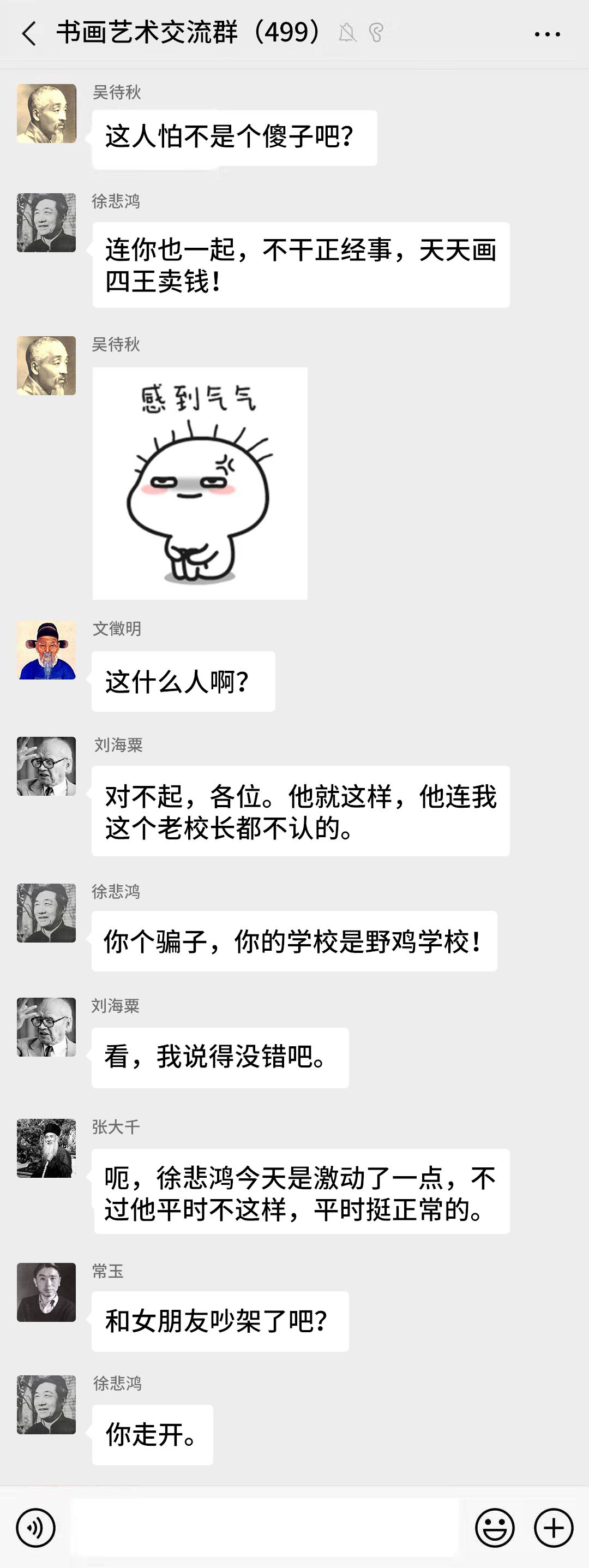Open the plus attachment menu
Viewport: 589px width, 1568px height.
point(553,1527)
